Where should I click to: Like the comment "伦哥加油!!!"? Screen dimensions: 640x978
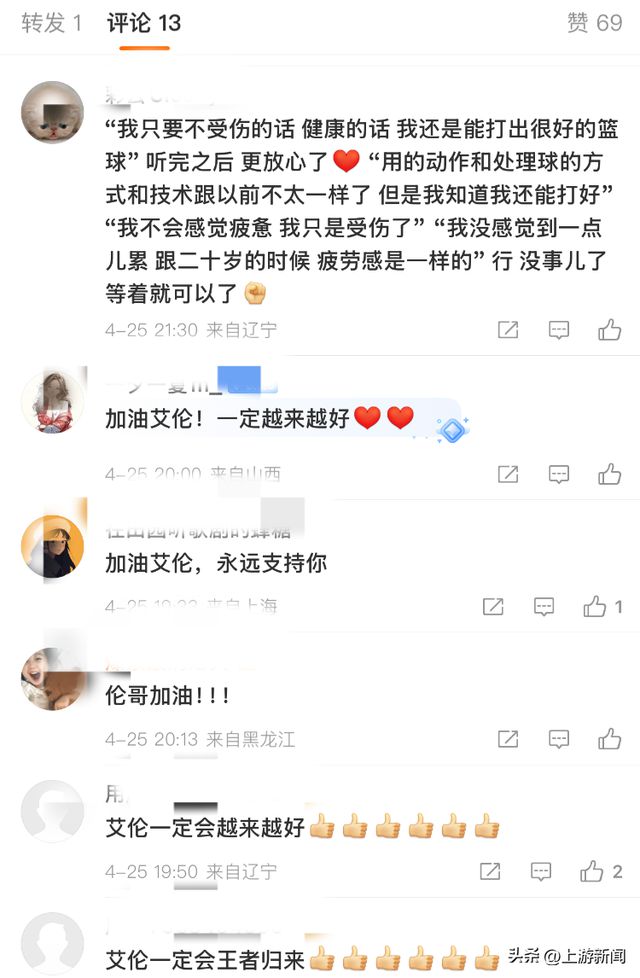[x=610, y=740]
